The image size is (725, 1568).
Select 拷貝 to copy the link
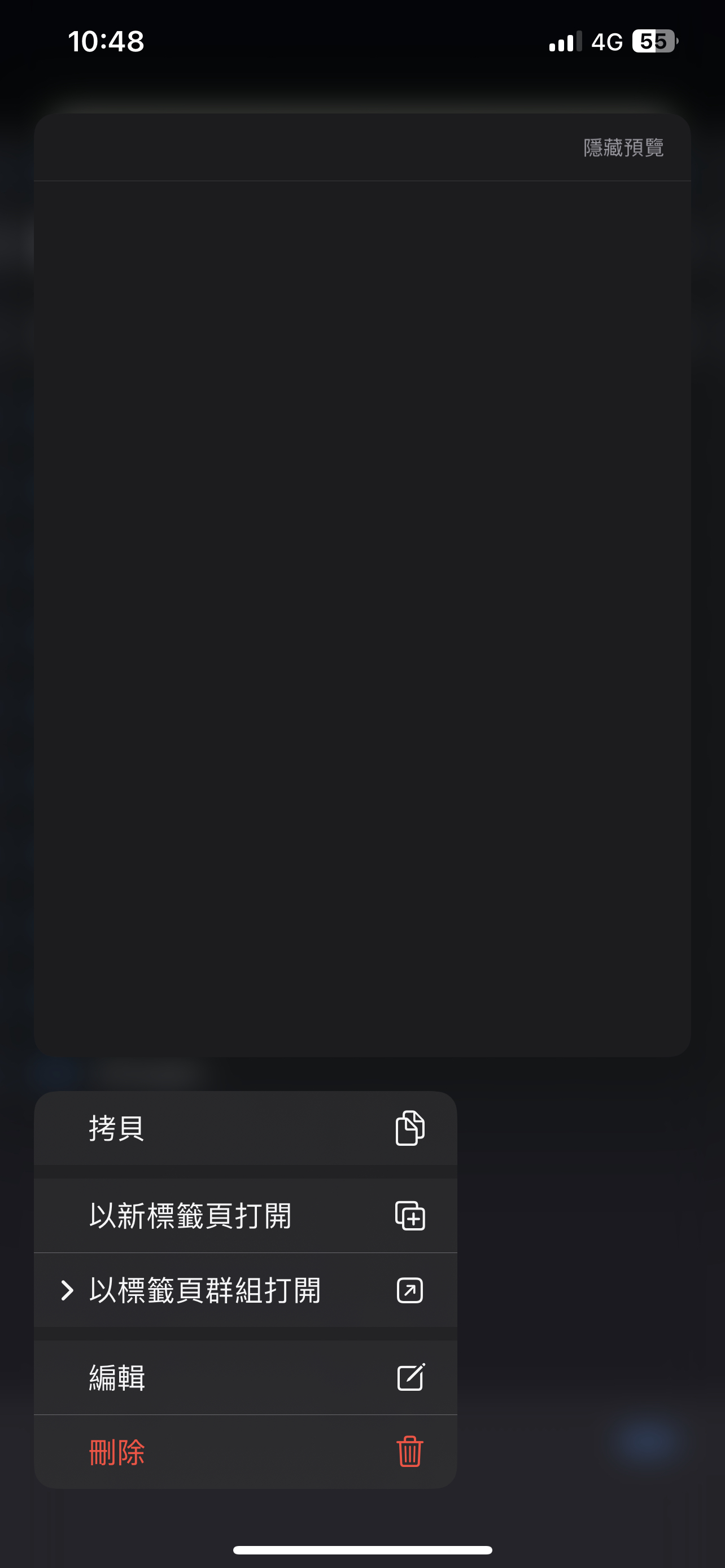pyautogui.click(x=244, y=1128)
